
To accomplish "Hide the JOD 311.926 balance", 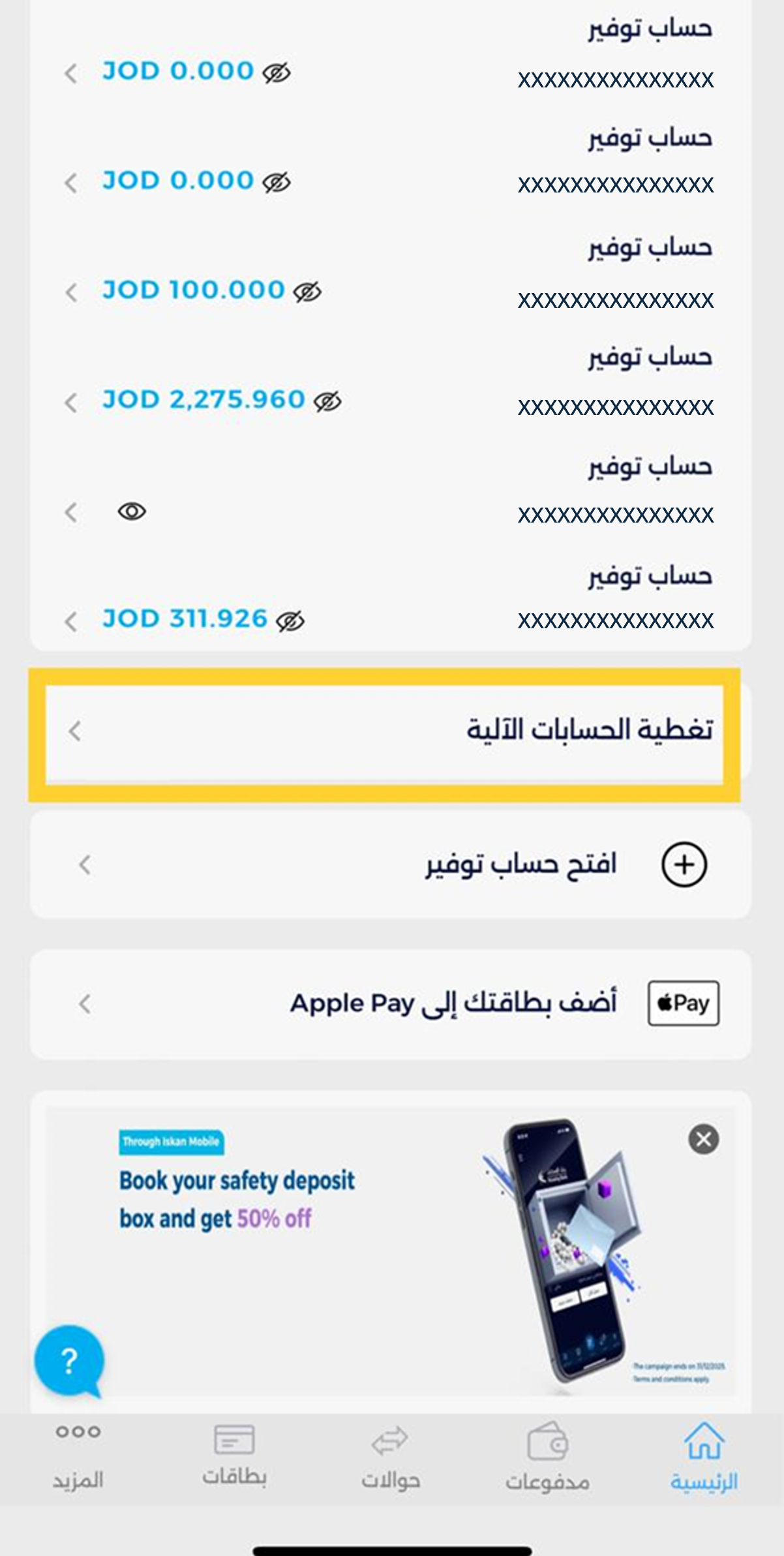I will click(x=290, y=621).
